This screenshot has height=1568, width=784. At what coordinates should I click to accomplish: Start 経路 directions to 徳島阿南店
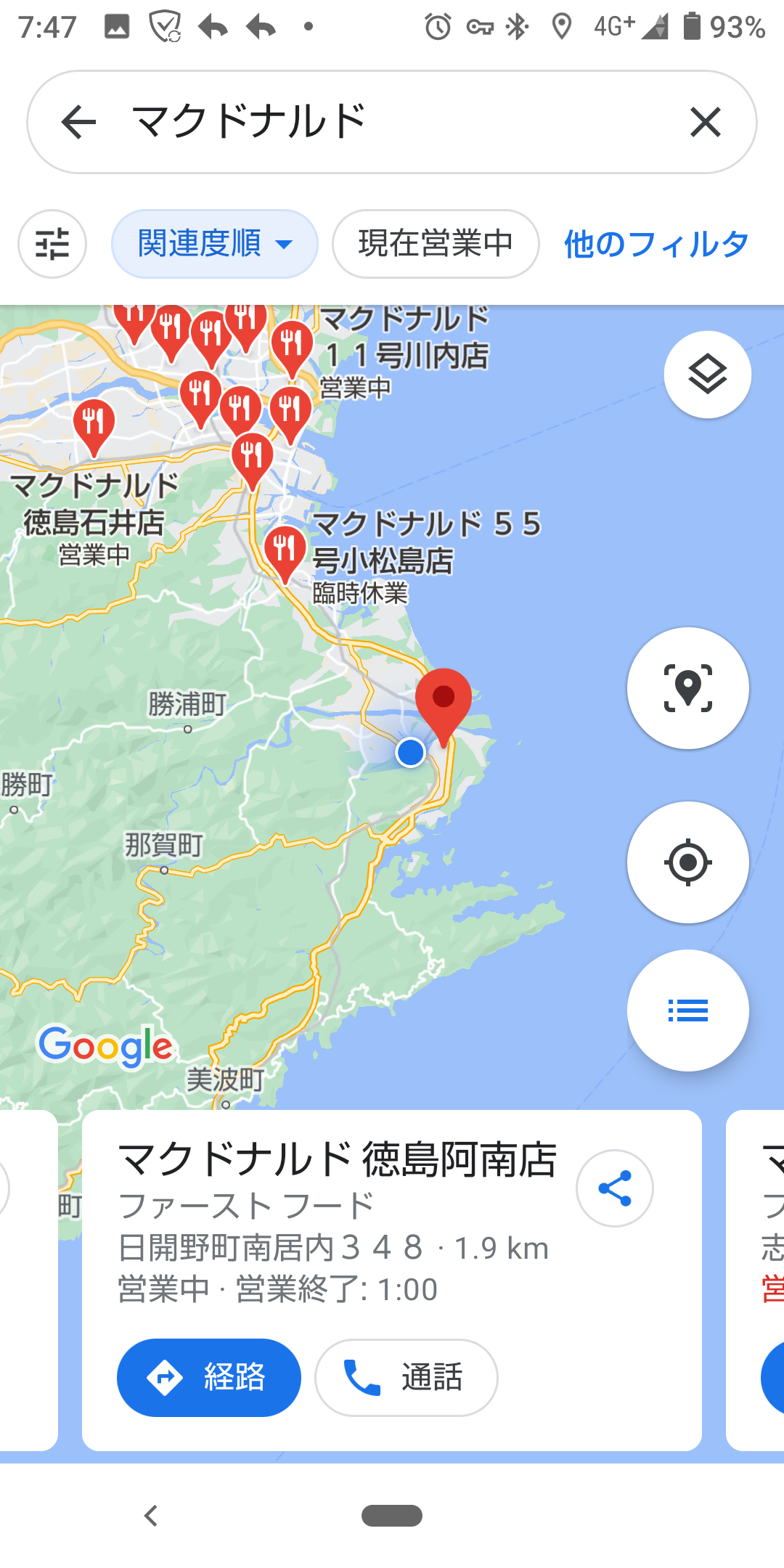(x=209, y=1377)
